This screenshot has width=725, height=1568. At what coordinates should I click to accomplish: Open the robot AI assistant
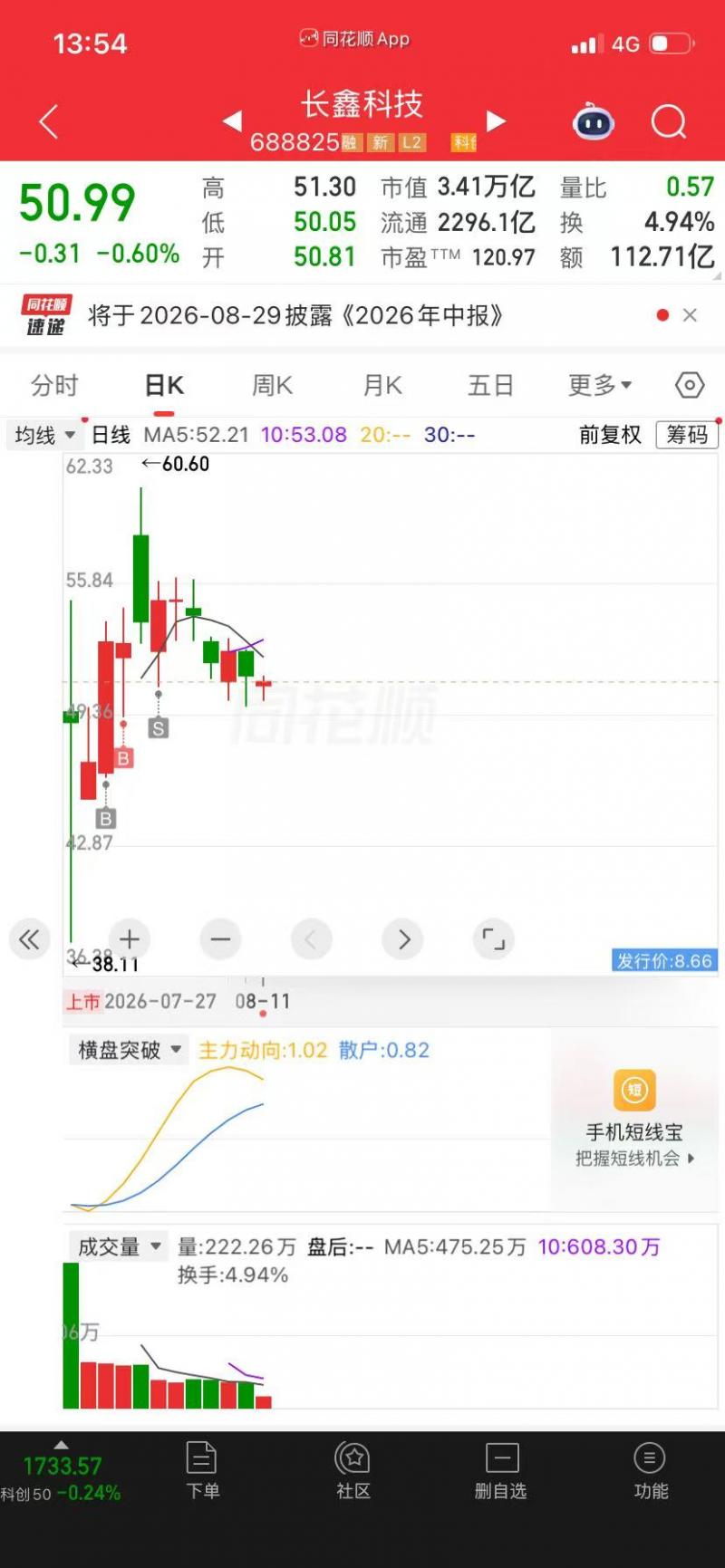[594, 121]
